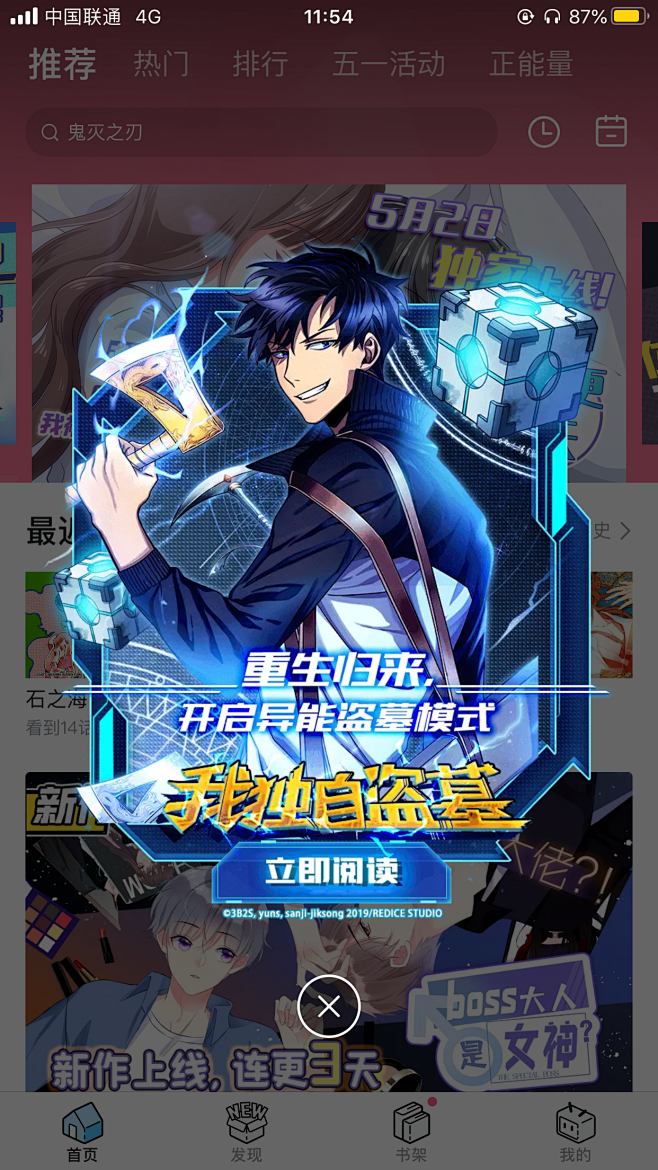The image size is (658, 1170).
Task: Tap the 首页 home tab
Action: pyautogui.click(x=82, y=1132)
